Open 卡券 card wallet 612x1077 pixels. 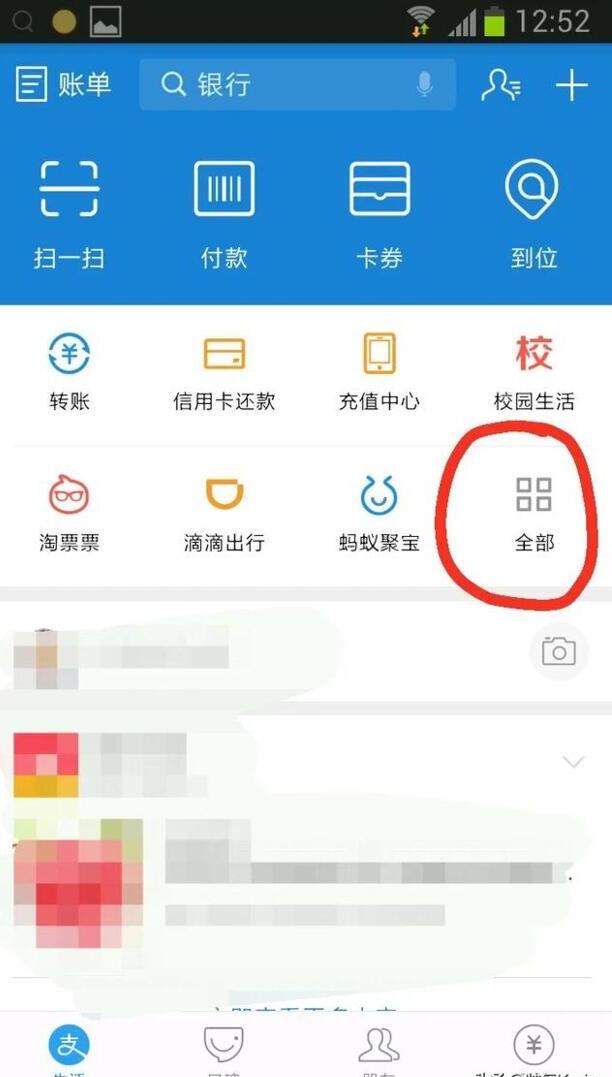click(x=379, y=212)
